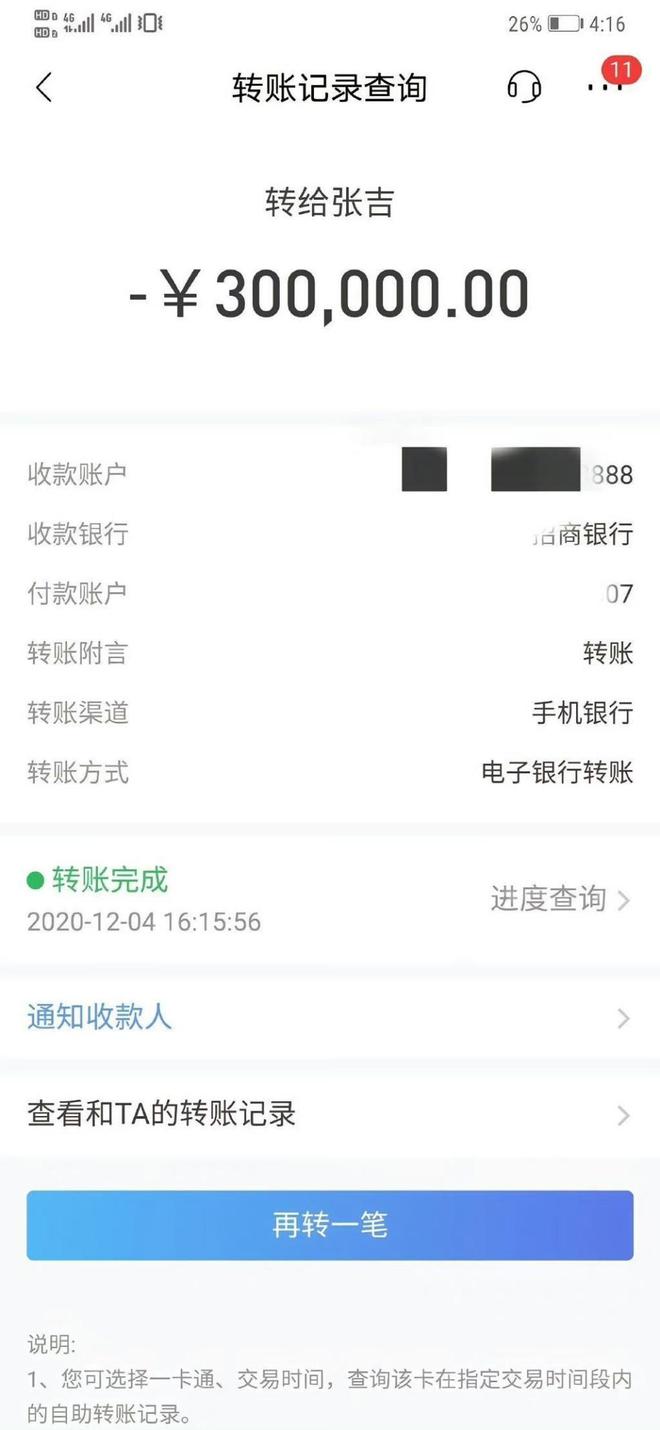
Task: Go back from transfer record page
Action: click(43, 87)
